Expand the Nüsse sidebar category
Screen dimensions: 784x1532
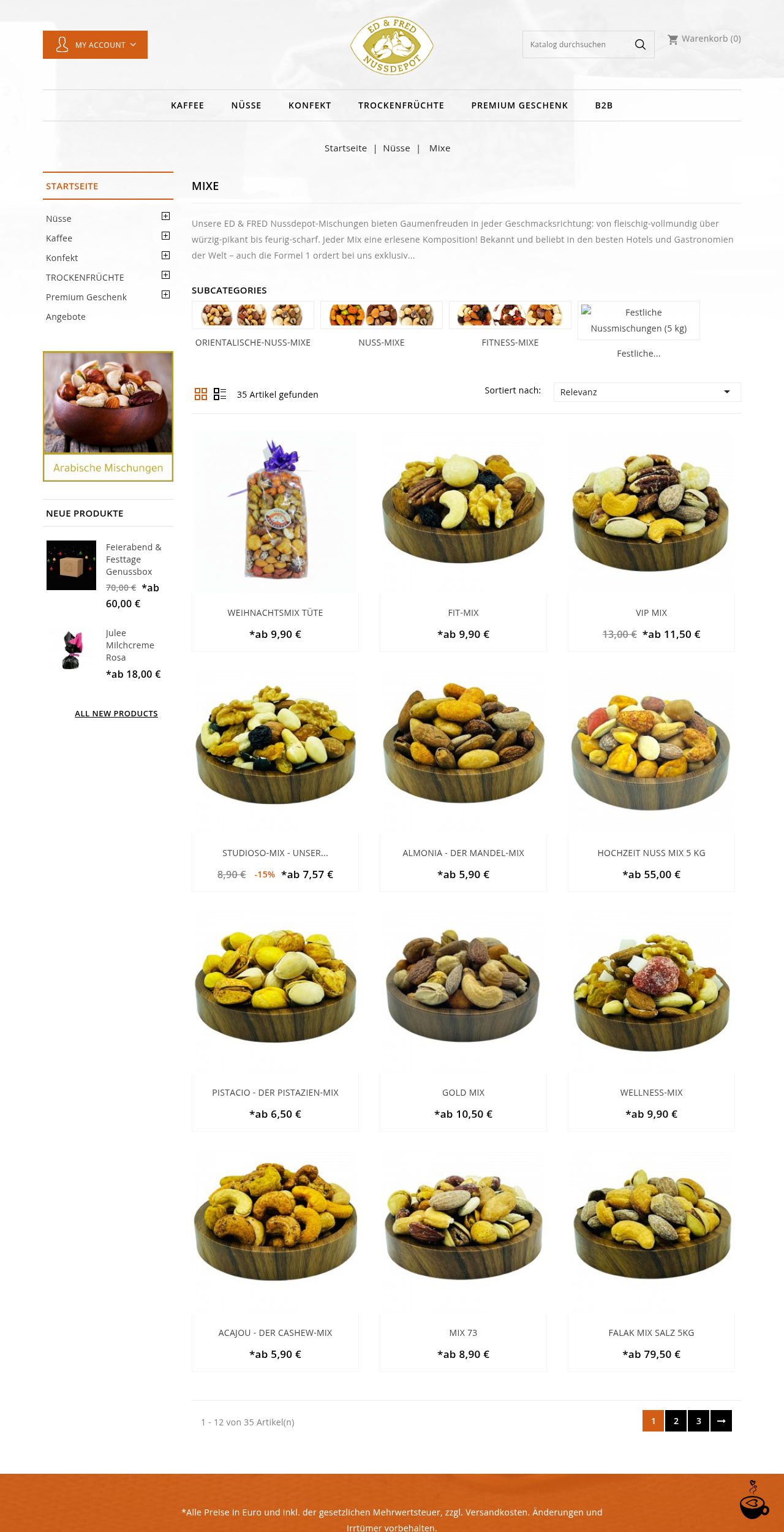point(165,216)
